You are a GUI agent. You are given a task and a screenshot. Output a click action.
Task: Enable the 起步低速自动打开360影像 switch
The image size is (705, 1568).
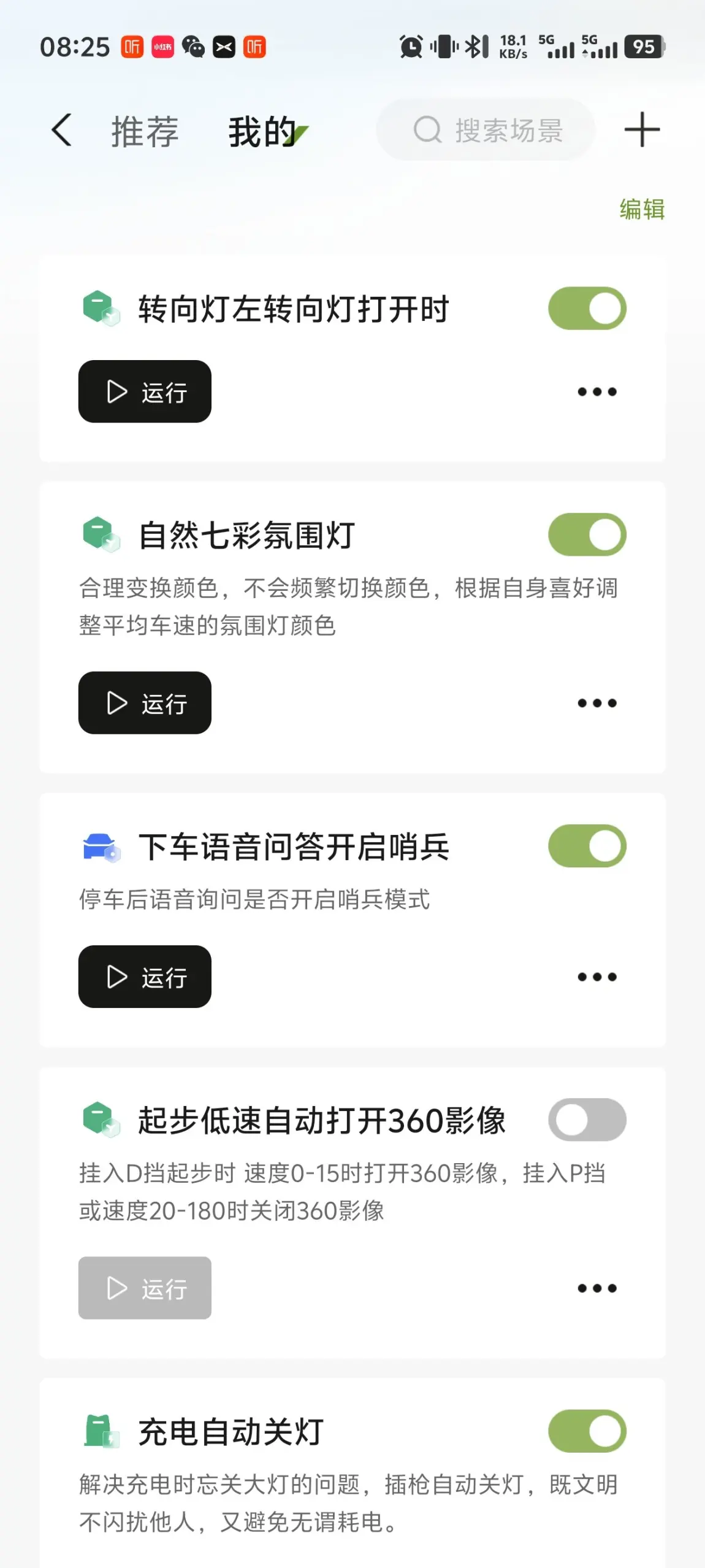[x=587, y=1120]
